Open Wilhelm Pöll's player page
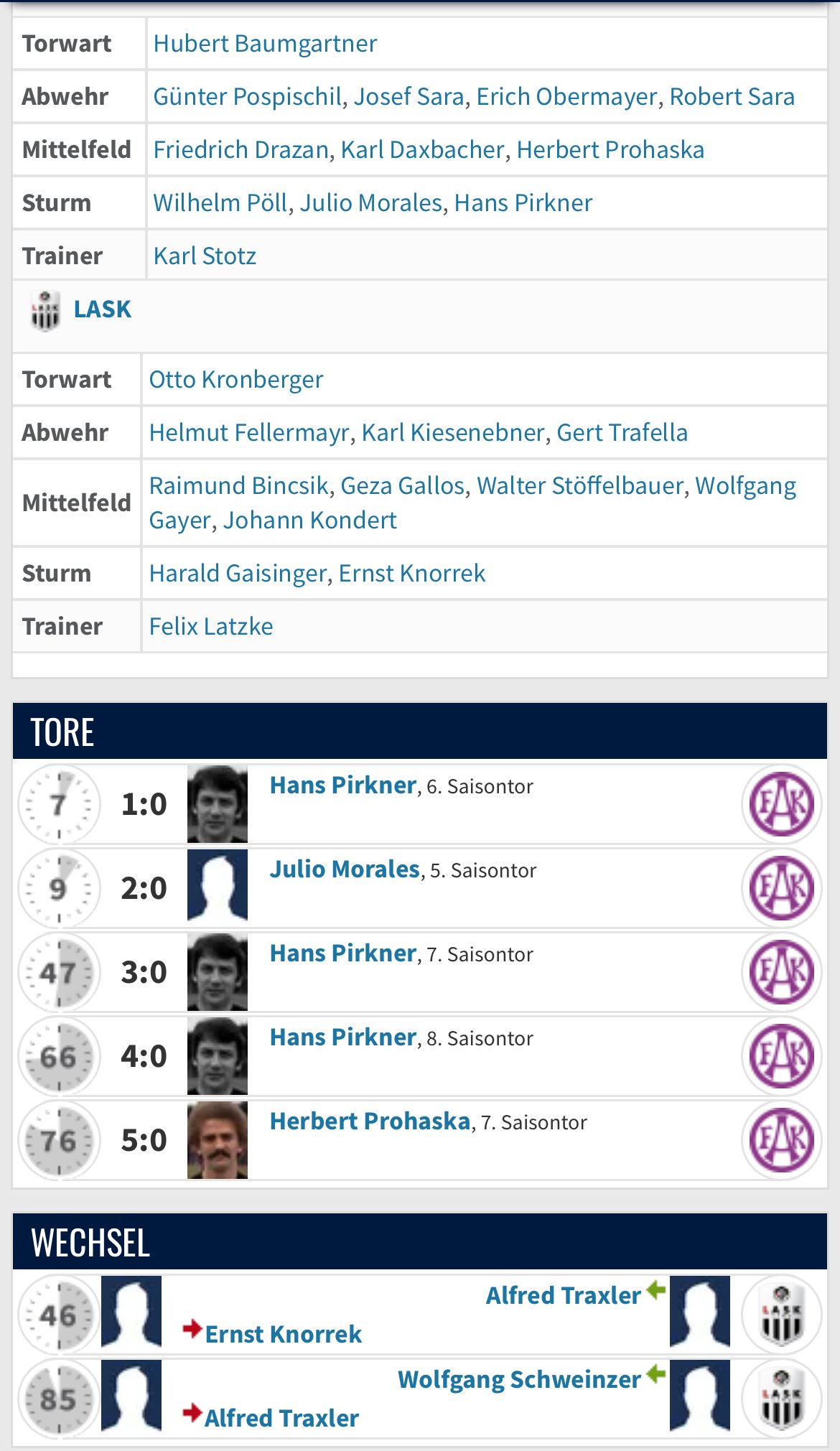Image resolution: width=840 pixels, height=1451 pixels. tap(220, 203)
